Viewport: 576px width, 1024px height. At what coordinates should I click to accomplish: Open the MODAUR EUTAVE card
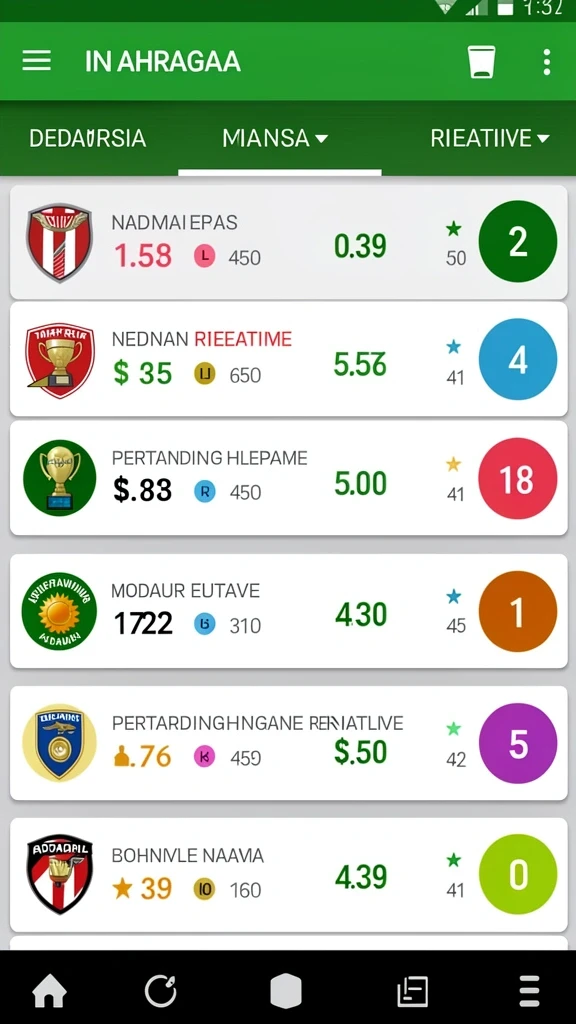click(289, 611)
